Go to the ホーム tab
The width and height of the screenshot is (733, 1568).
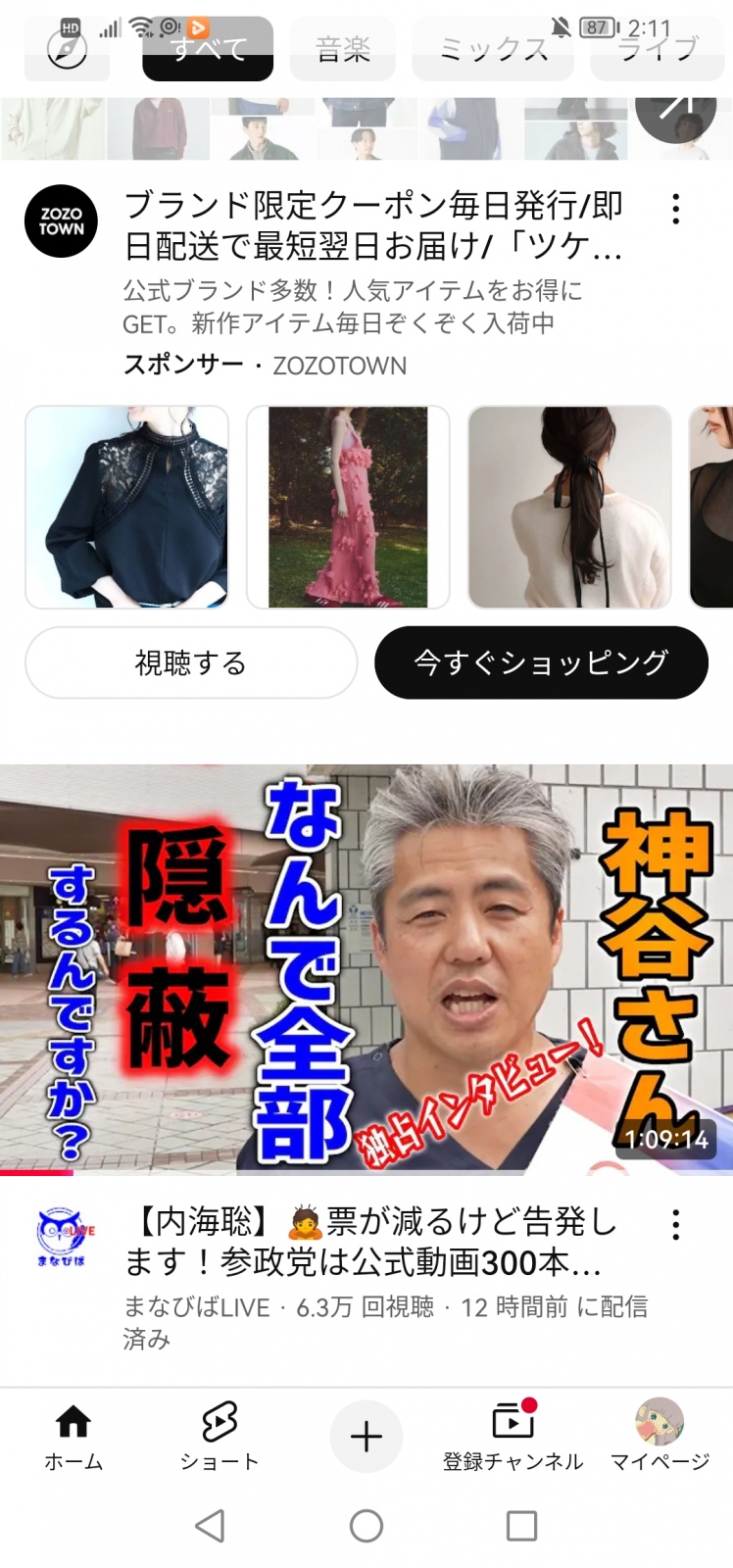pos(73,1437)
